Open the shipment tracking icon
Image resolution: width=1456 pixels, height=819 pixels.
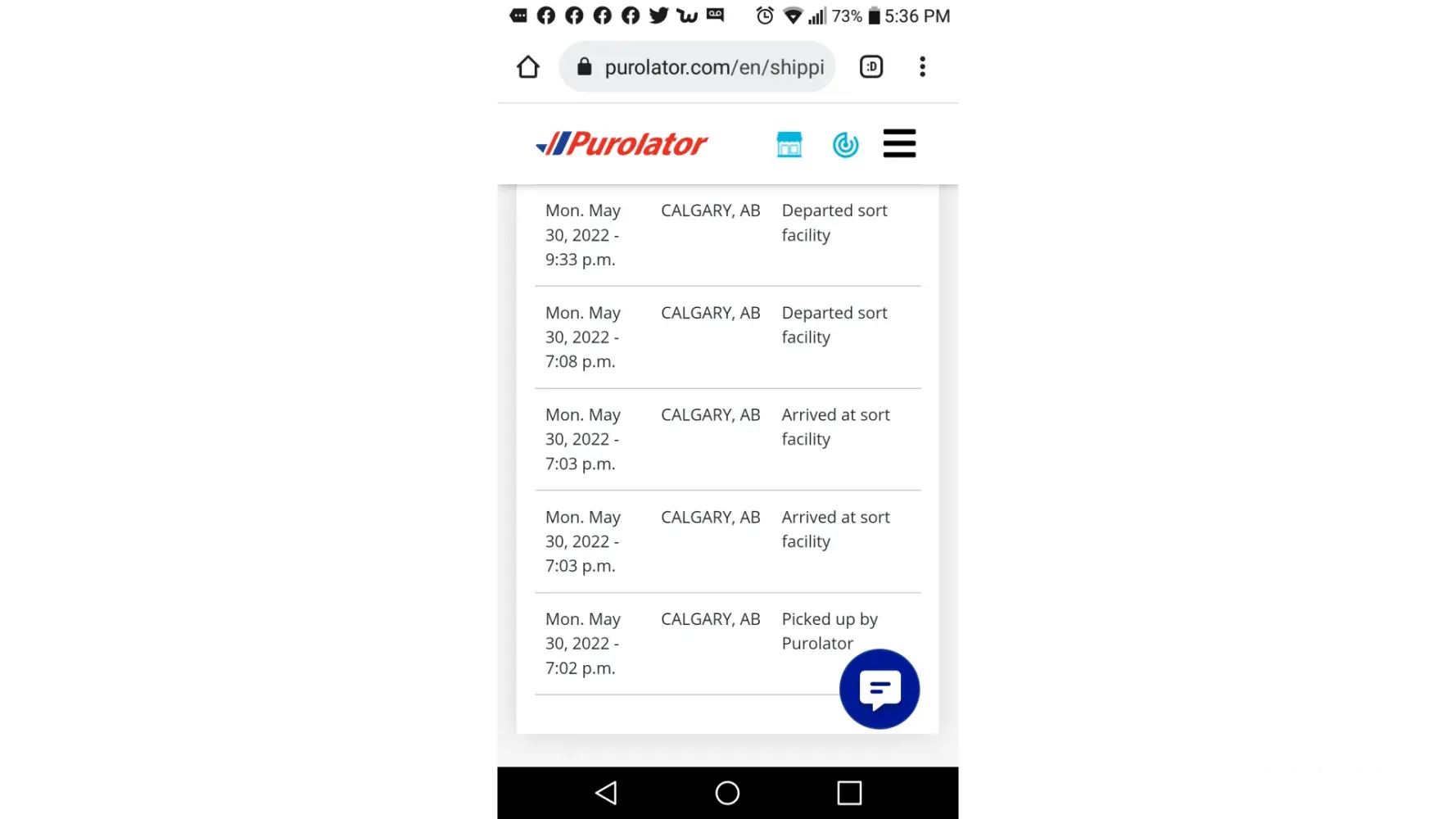click(845, 145)
